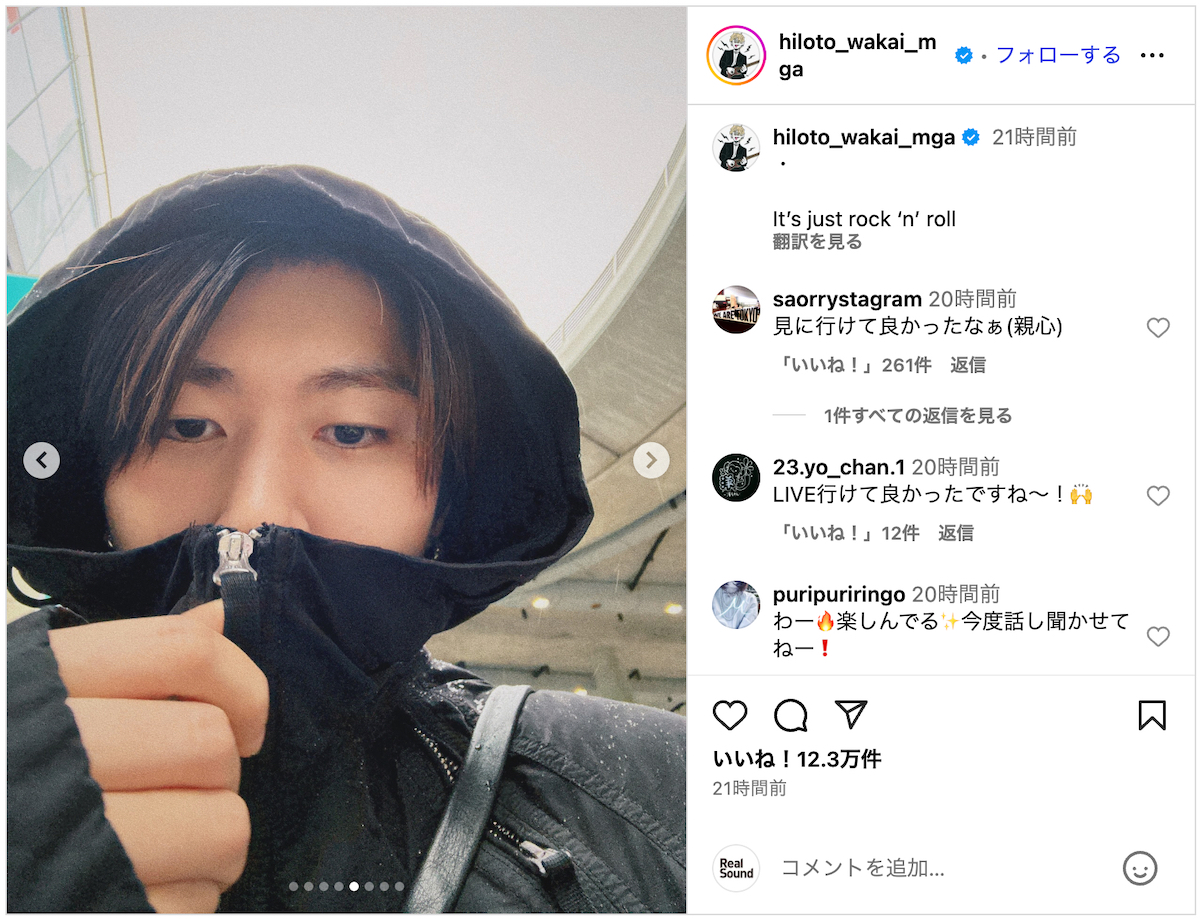Share the post via paper plane icon
1200x919 pixels.
tap(850, 714)
